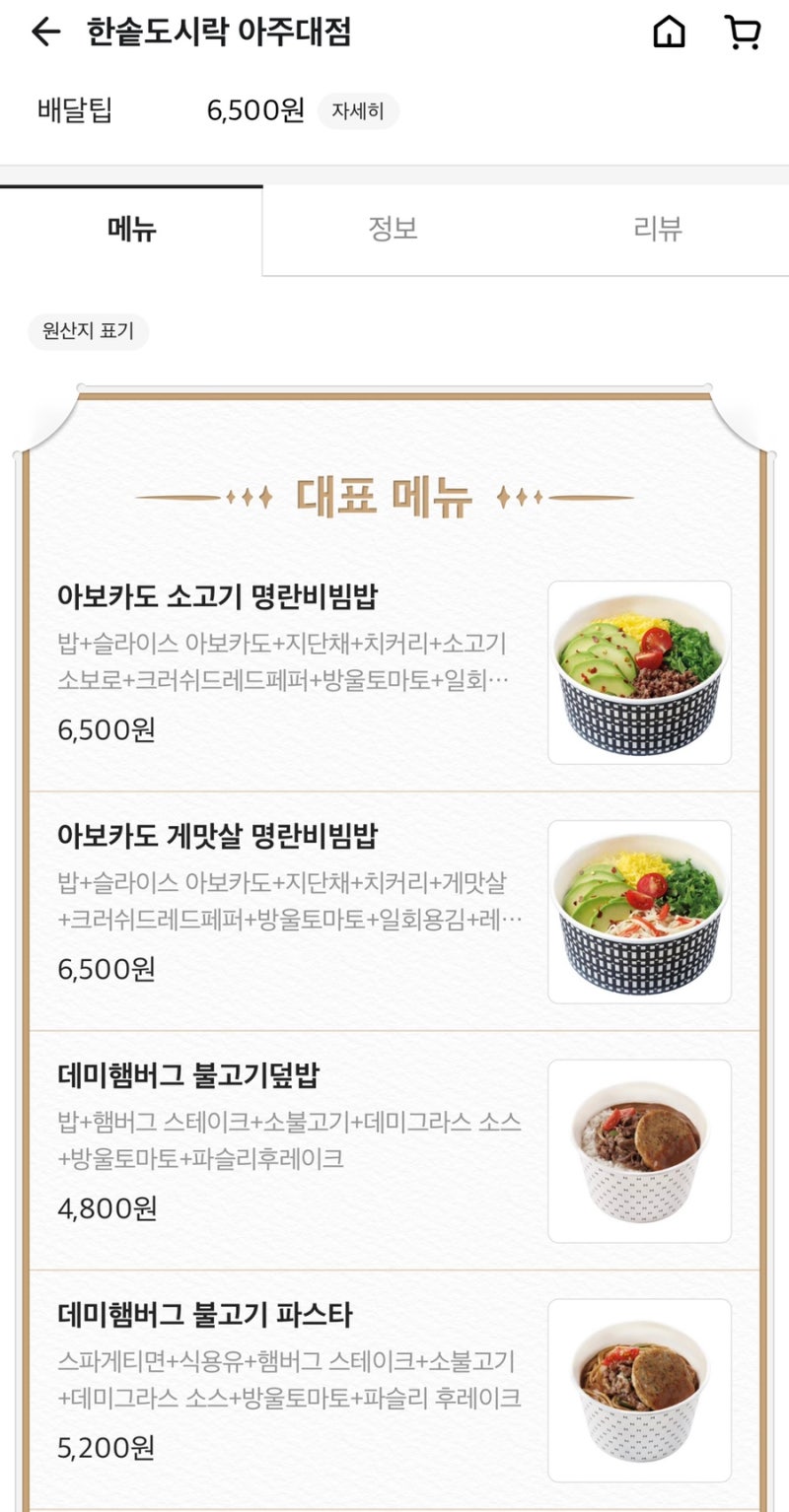Image resolution: width=789 pixels, height=1512 pixels.
Task: Tap 자세히 for delivery tip details
Action: tap(358, 111)
